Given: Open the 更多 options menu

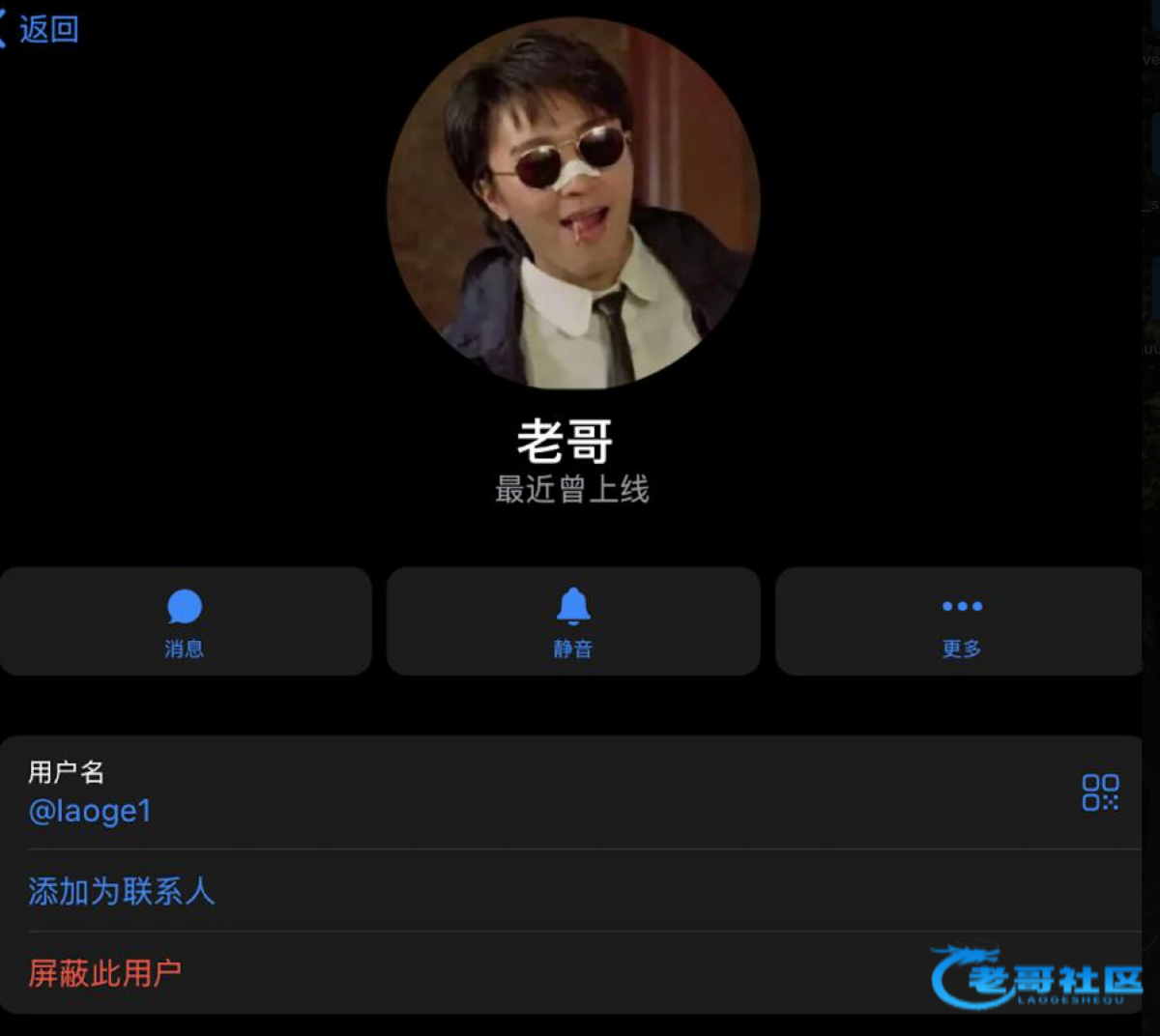Looking at the screenshot, I should coord(961,621).
